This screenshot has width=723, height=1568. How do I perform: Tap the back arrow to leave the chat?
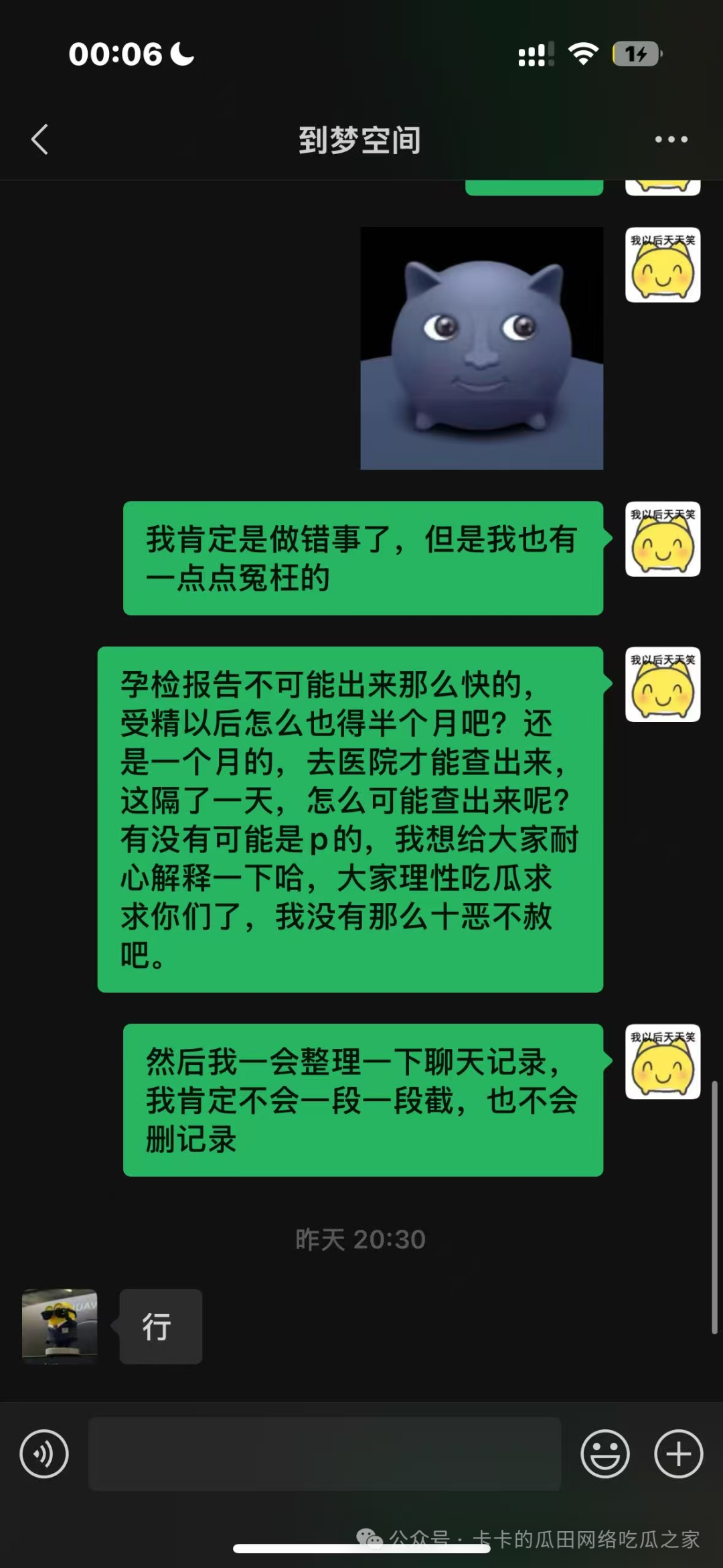click(x=40, y=140)
